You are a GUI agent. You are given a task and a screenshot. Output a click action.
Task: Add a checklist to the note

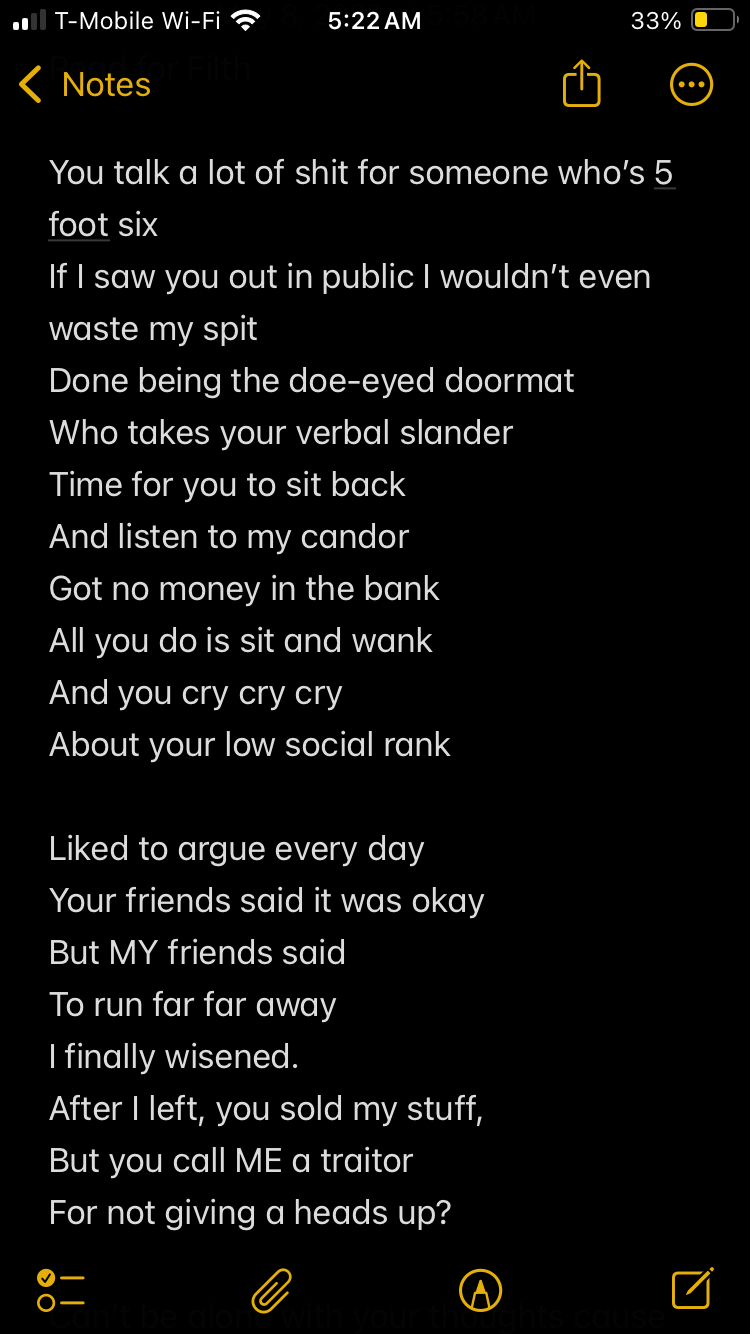[60, 1290]
